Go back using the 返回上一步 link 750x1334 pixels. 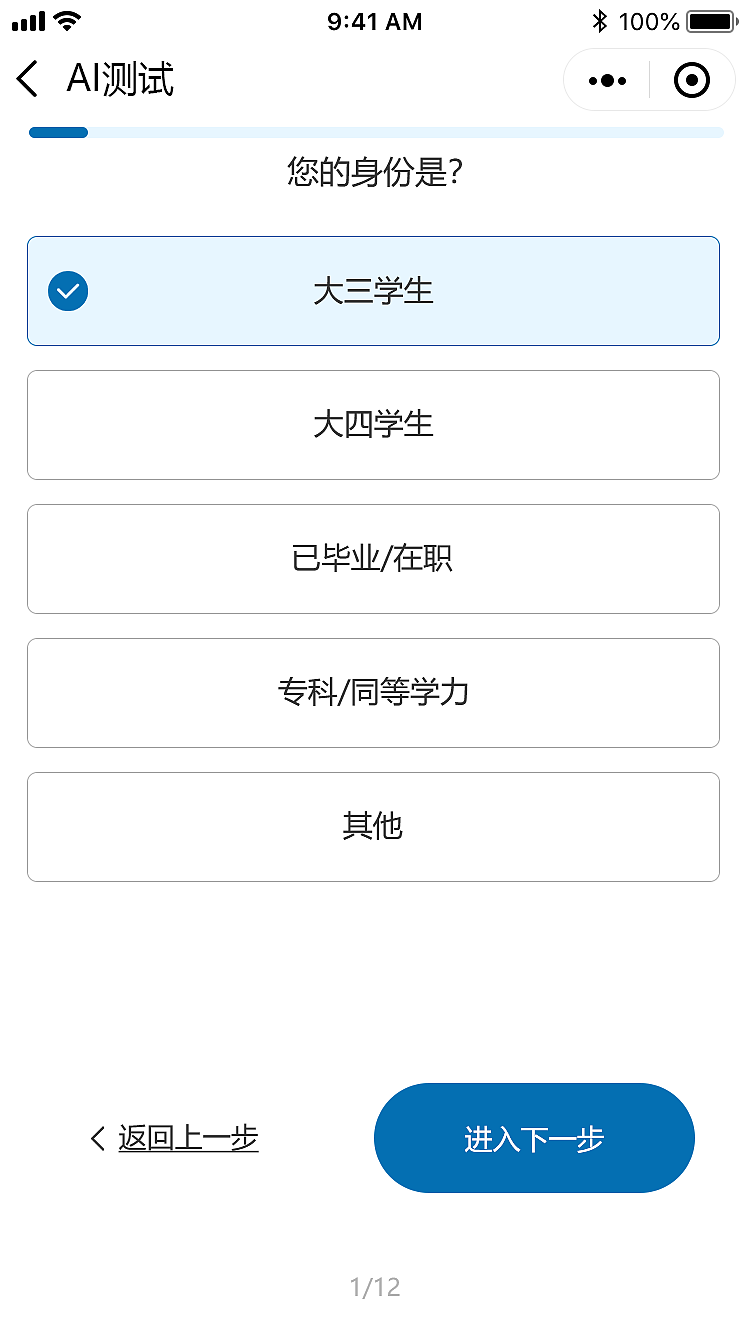coord(189,1137)
